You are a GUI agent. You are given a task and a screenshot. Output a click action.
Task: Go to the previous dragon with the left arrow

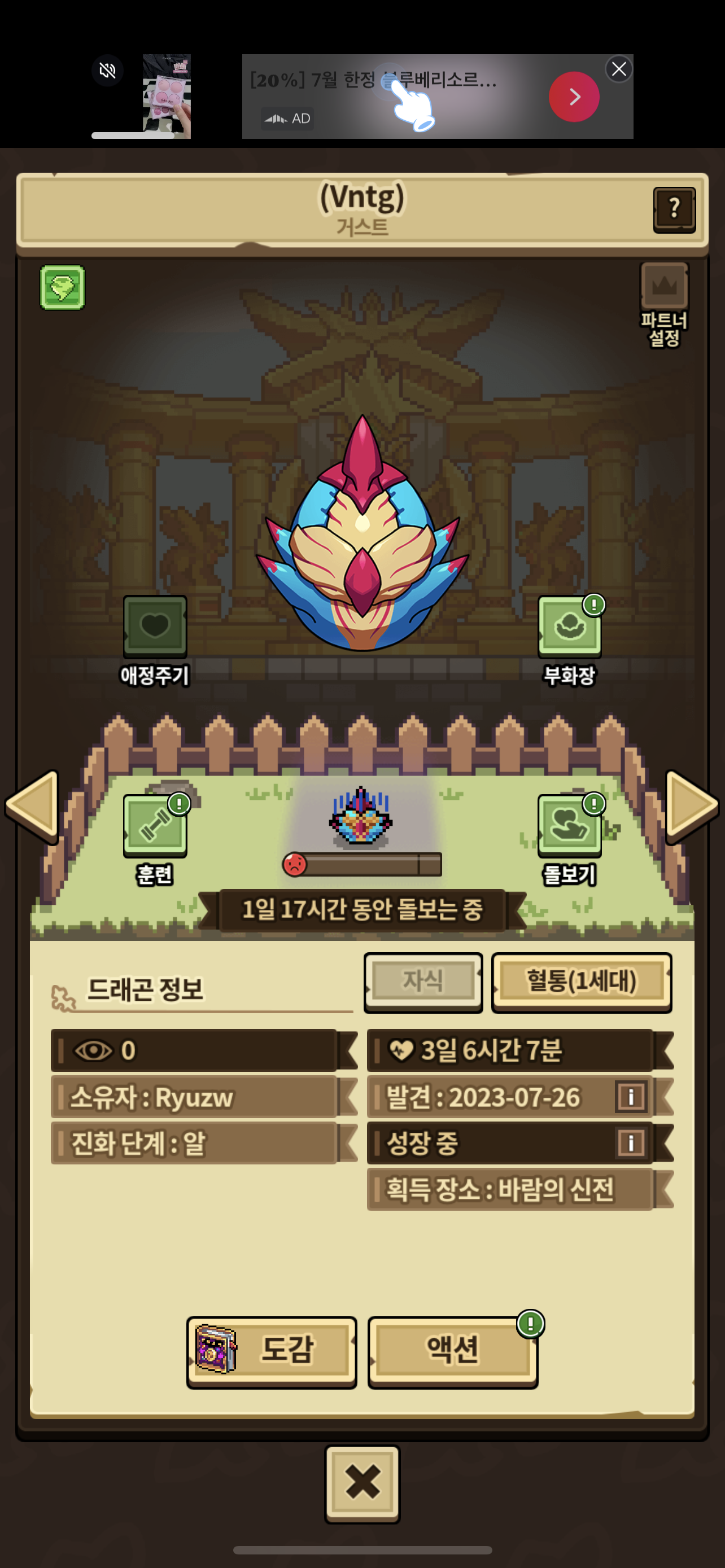tap(32, 807)
